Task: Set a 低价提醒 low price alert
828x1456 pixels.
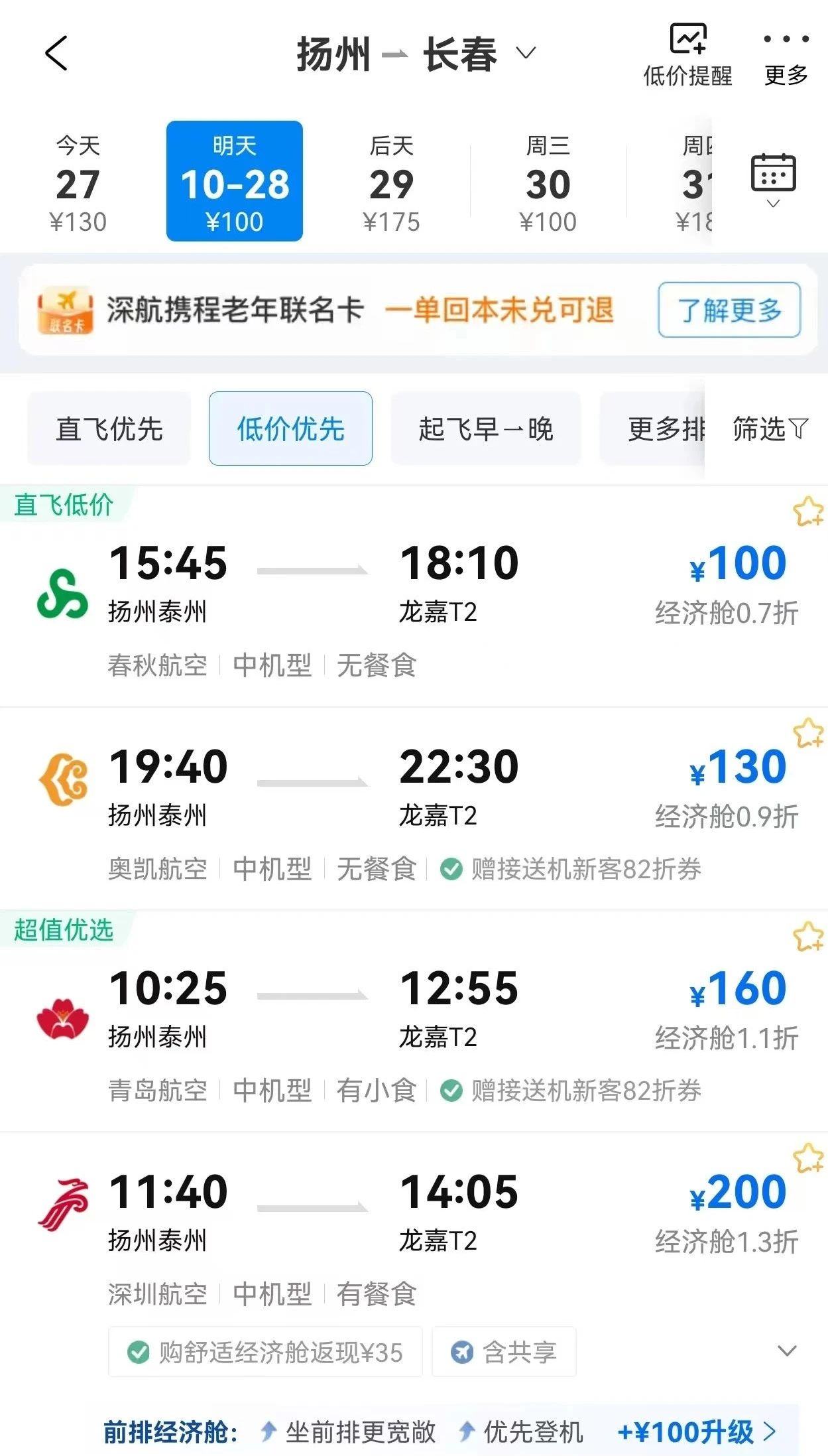Action: pyautogui.click(x=687, y=55)
